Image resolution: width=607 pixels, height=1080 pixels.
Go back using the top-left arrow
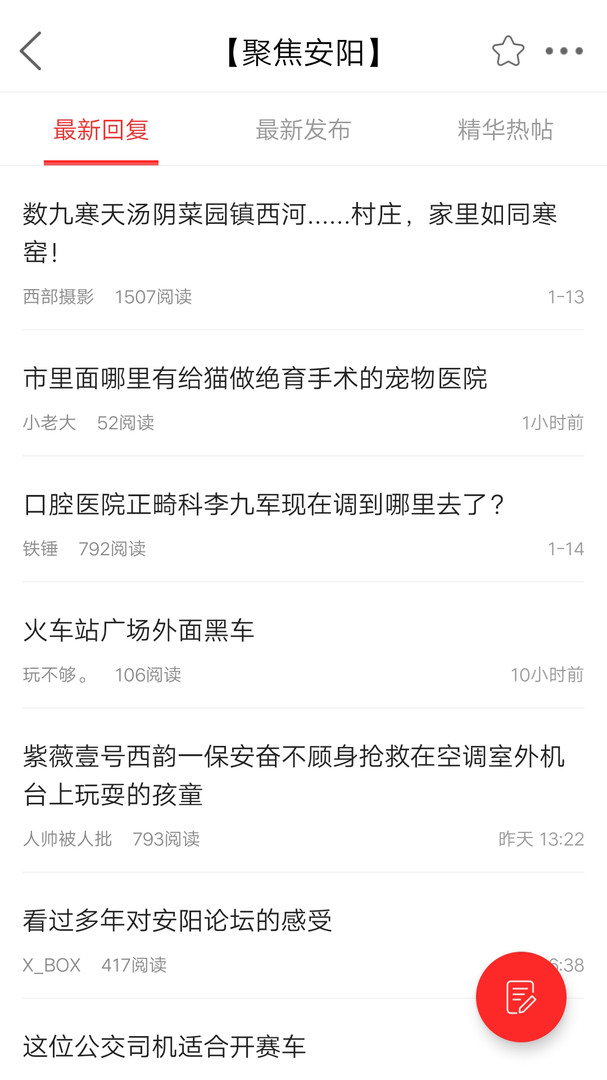click(x=31, y=51)
